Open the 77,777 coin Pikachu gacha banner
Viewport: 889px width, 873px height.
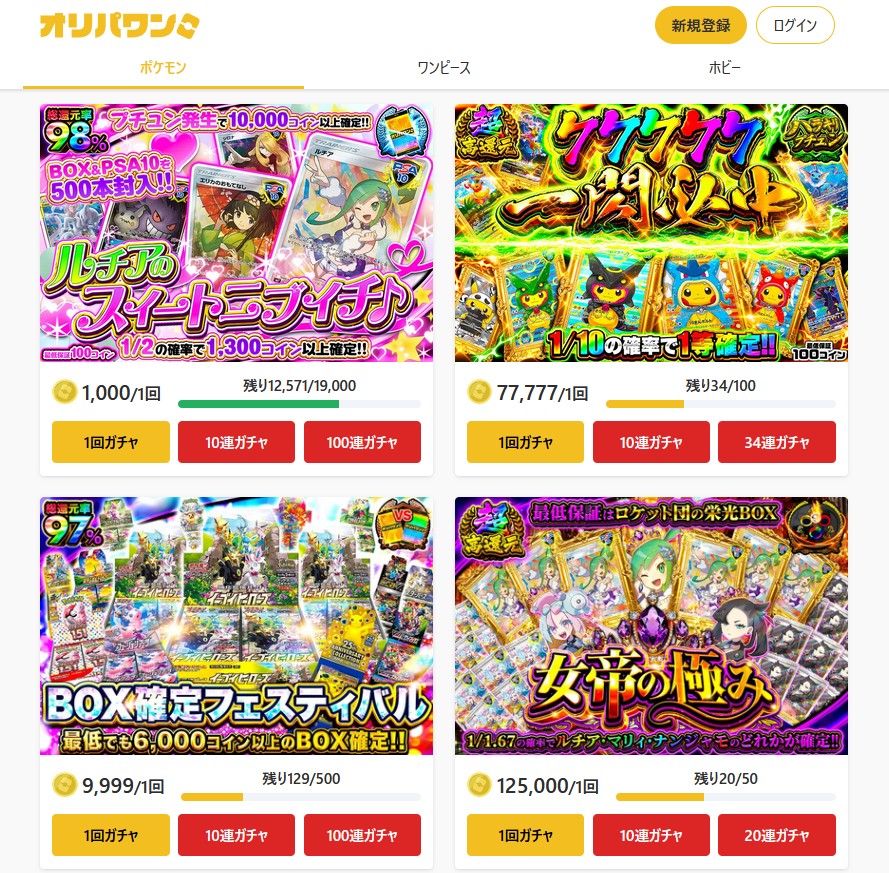tap(651, 232)
